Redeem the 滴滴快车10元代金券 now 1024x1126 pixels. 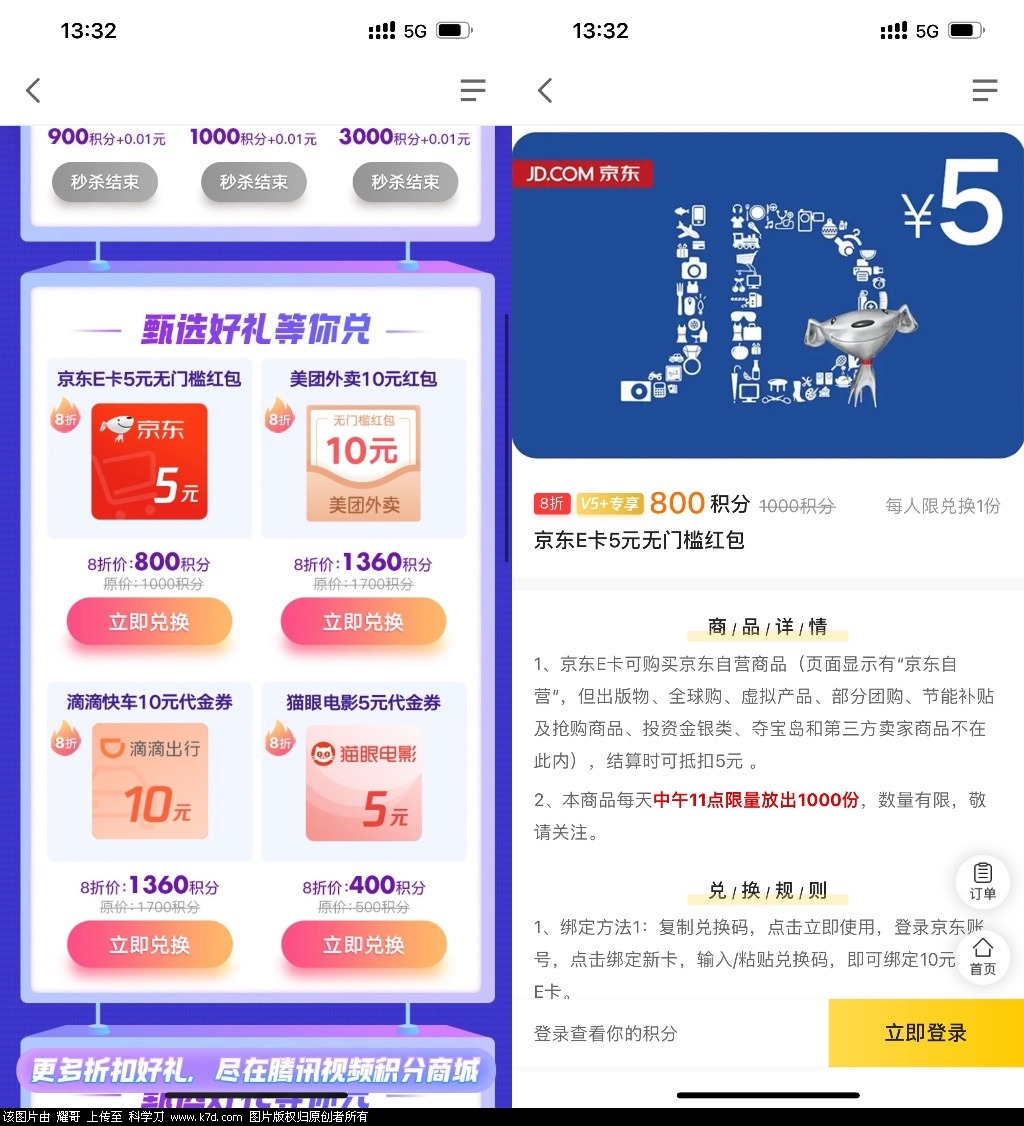coord(149,945)
